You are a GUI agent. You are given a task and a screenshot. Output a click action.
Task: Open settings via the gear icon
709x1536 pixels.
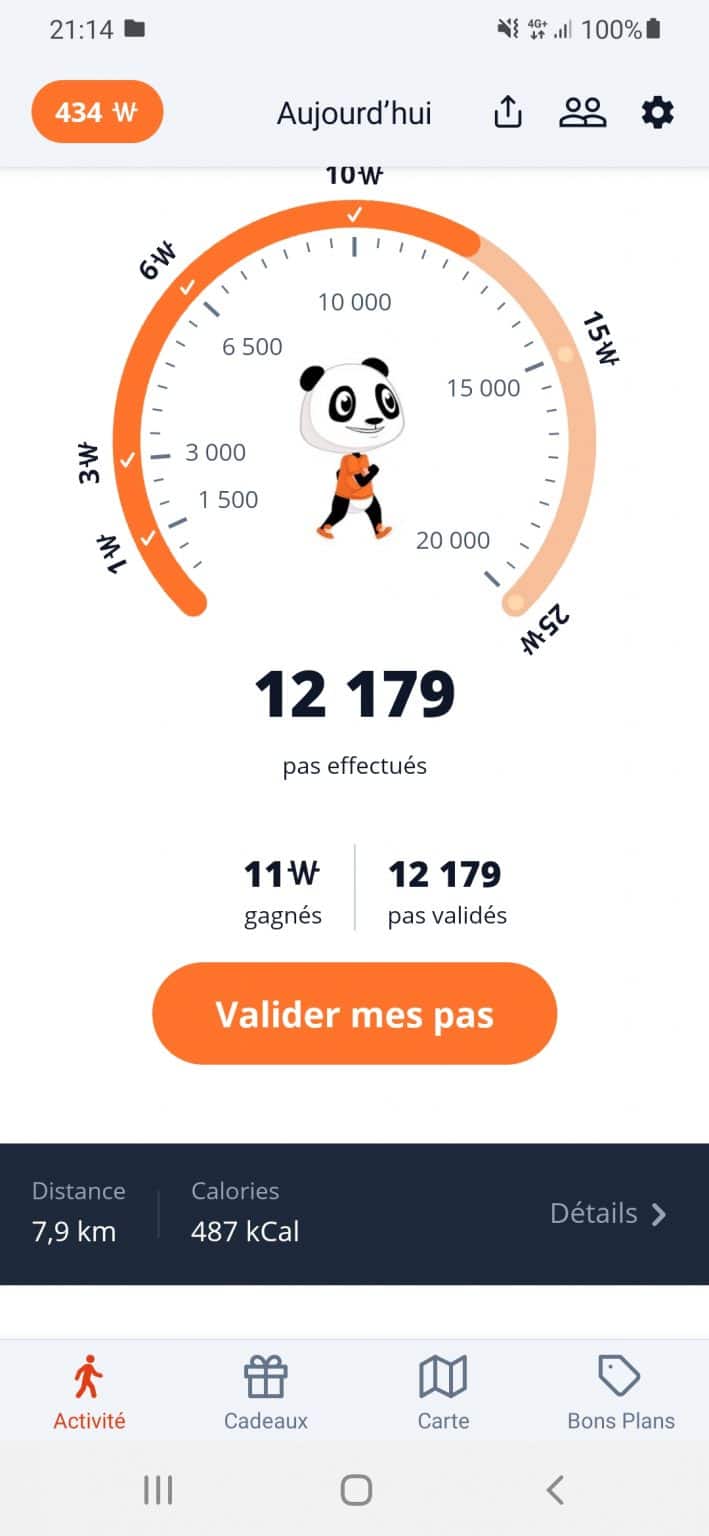pos(657,112)
